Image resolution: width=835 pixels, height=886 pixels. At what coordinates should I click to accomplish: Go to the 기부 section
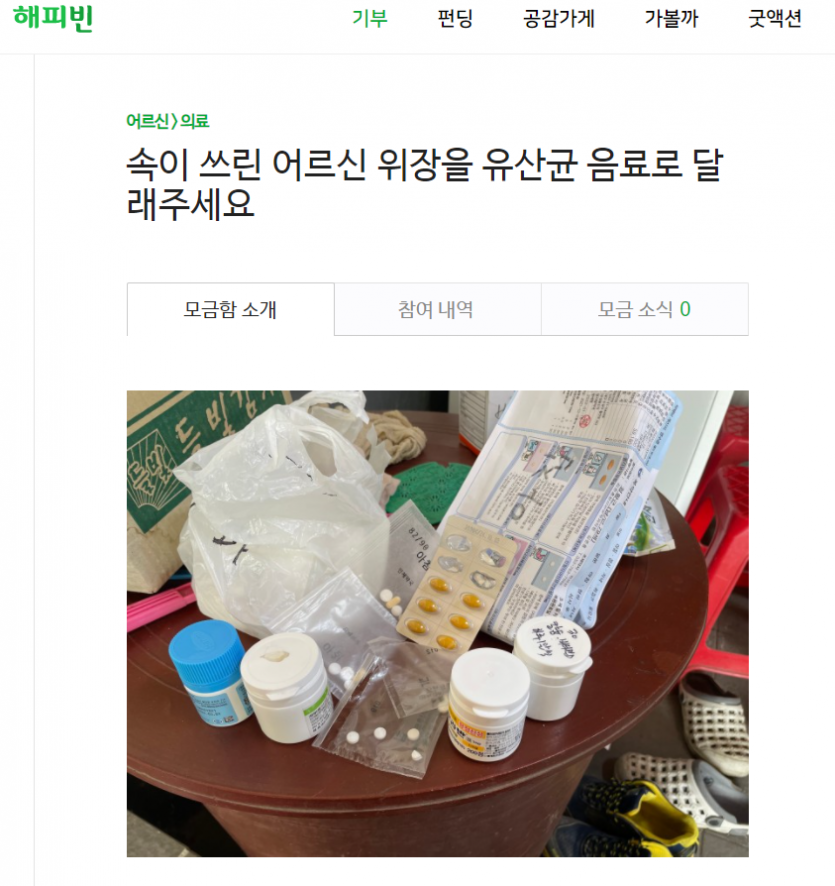(370, 19)
